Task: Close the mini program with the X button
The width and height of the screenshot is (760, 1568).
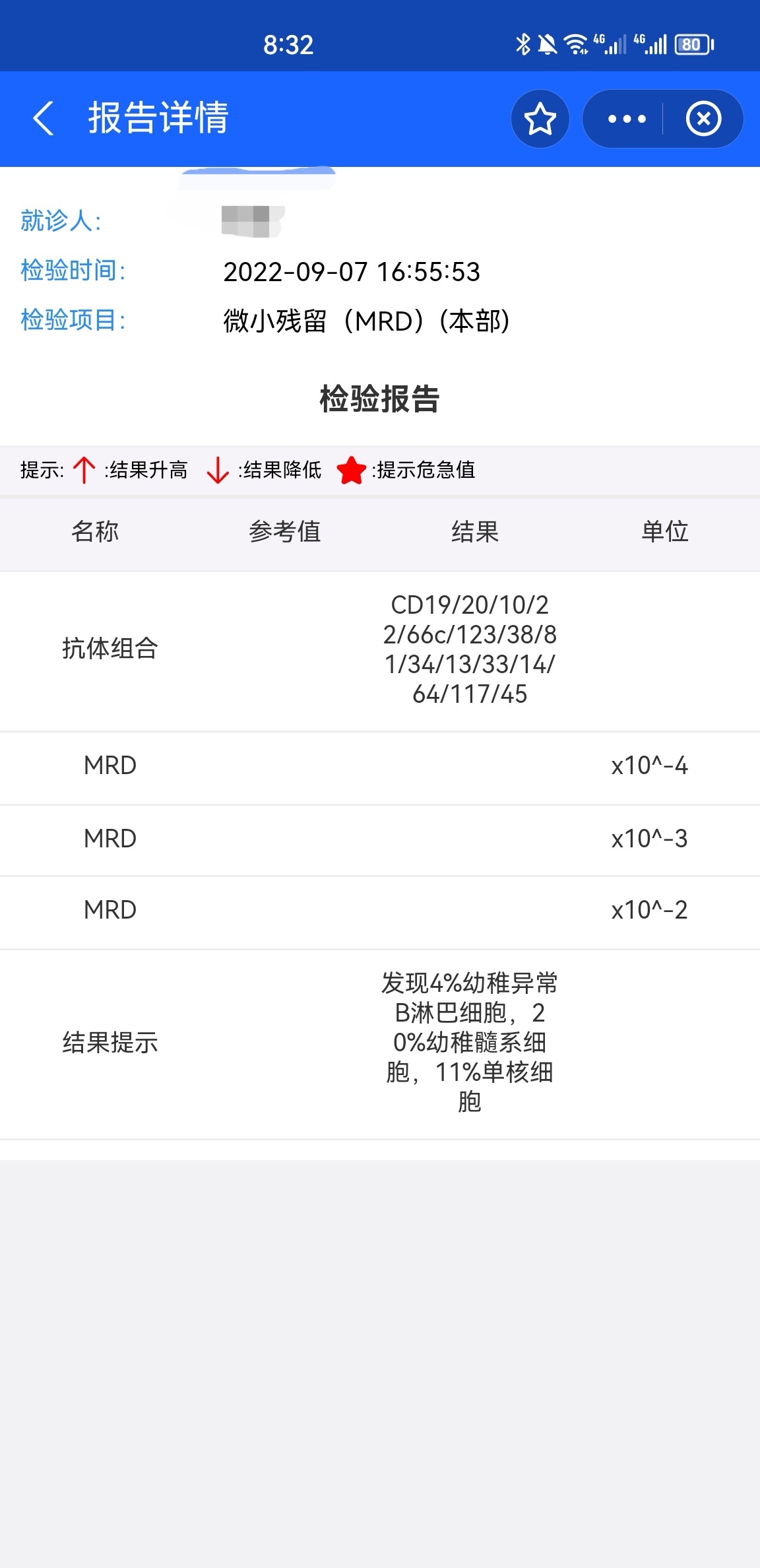Action: tap(703, 119)
